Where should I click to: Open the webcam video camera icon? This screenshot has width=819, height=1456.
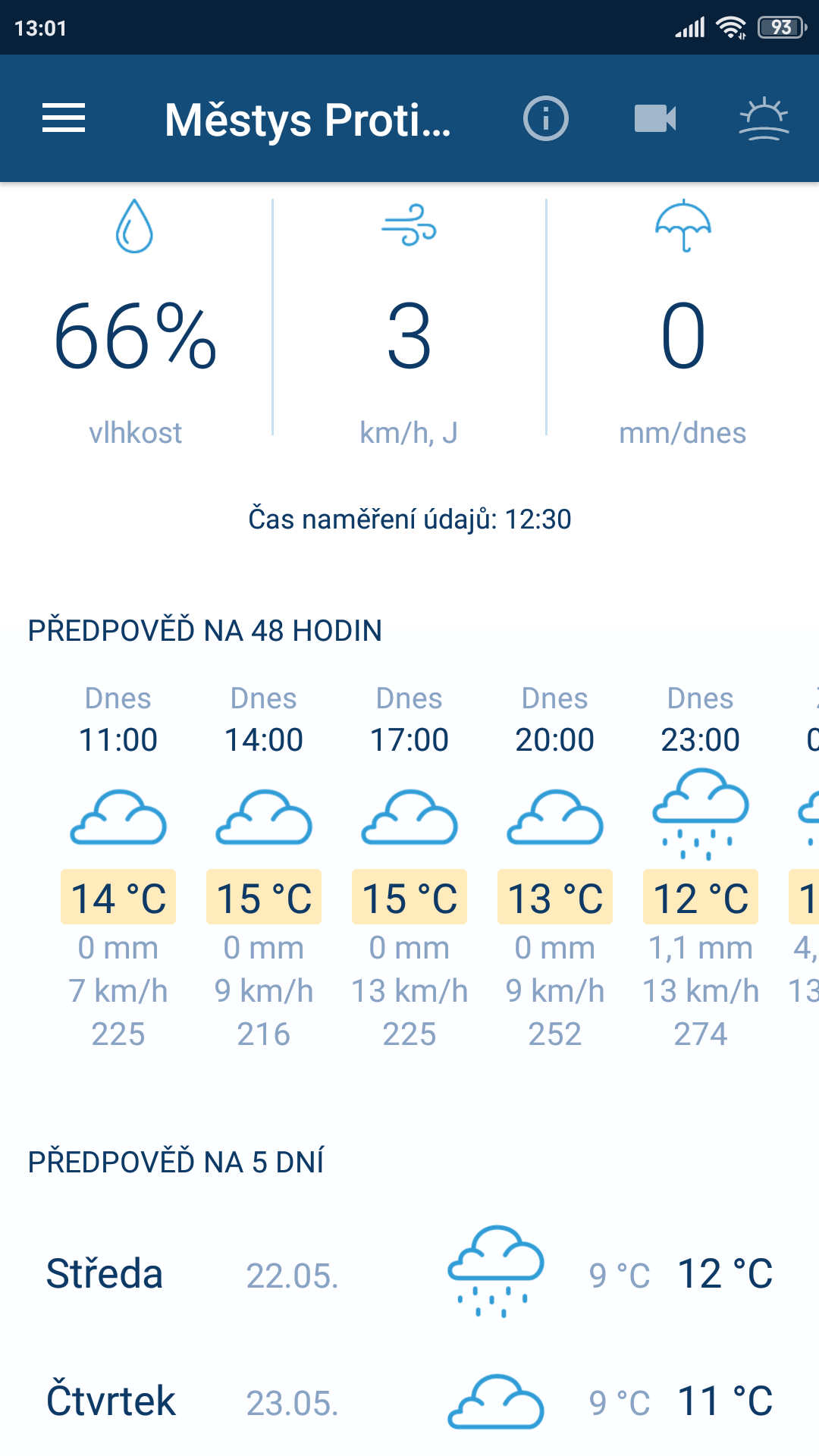(655, 118)
